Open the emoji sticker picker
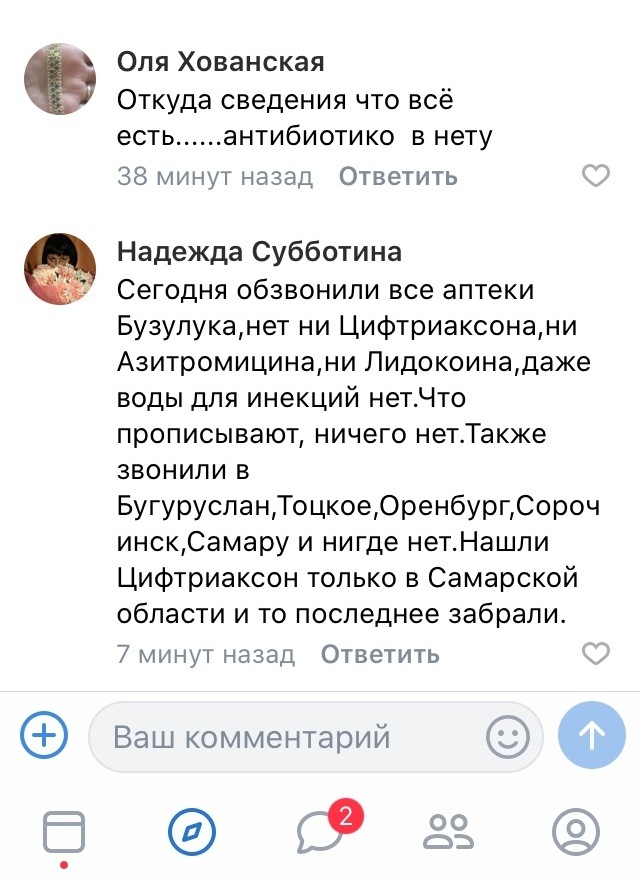The width and height of the screenshot is (640, 881). (x=507, y=738)
